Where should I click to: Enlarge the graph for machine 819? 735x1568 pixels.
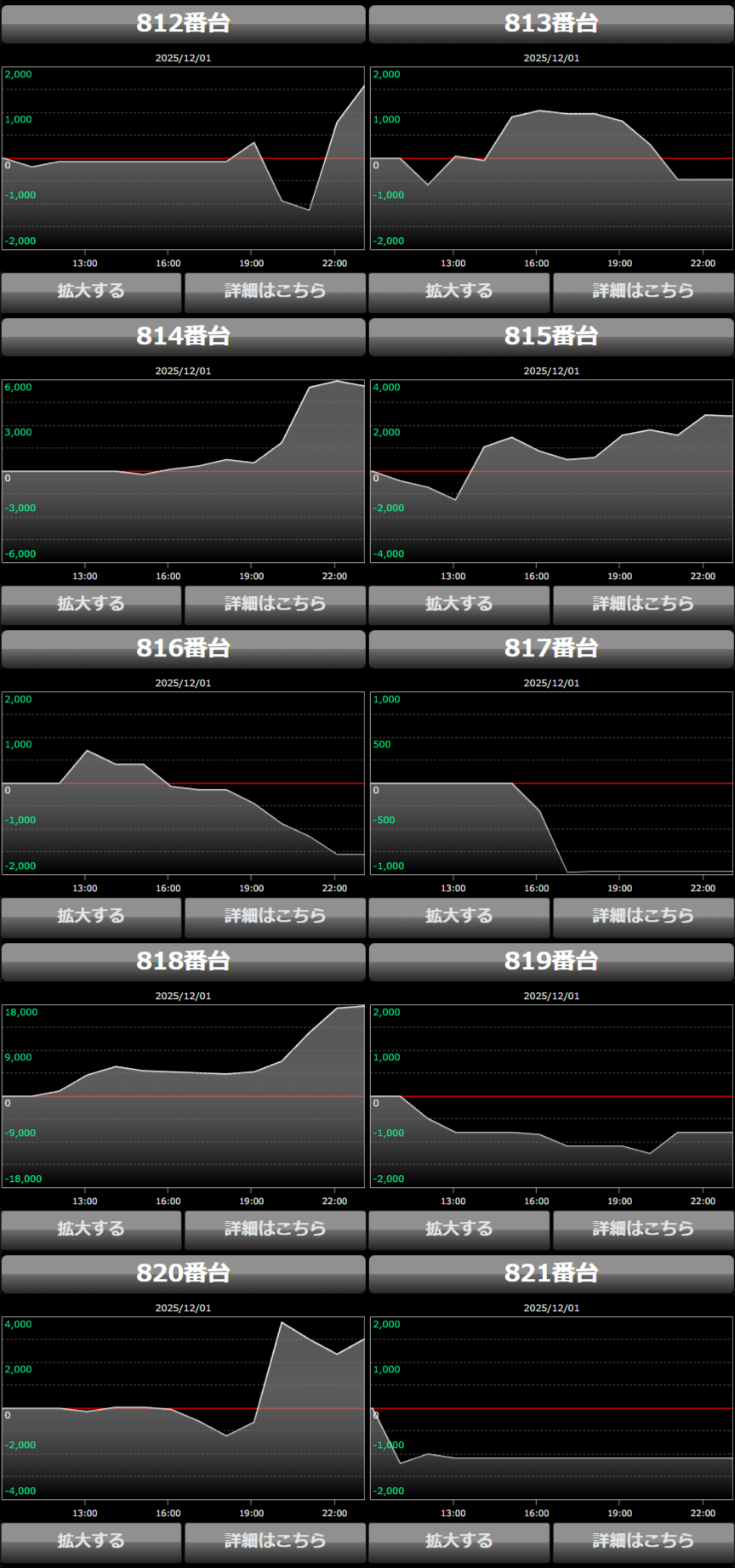(x=459, y=1230)
